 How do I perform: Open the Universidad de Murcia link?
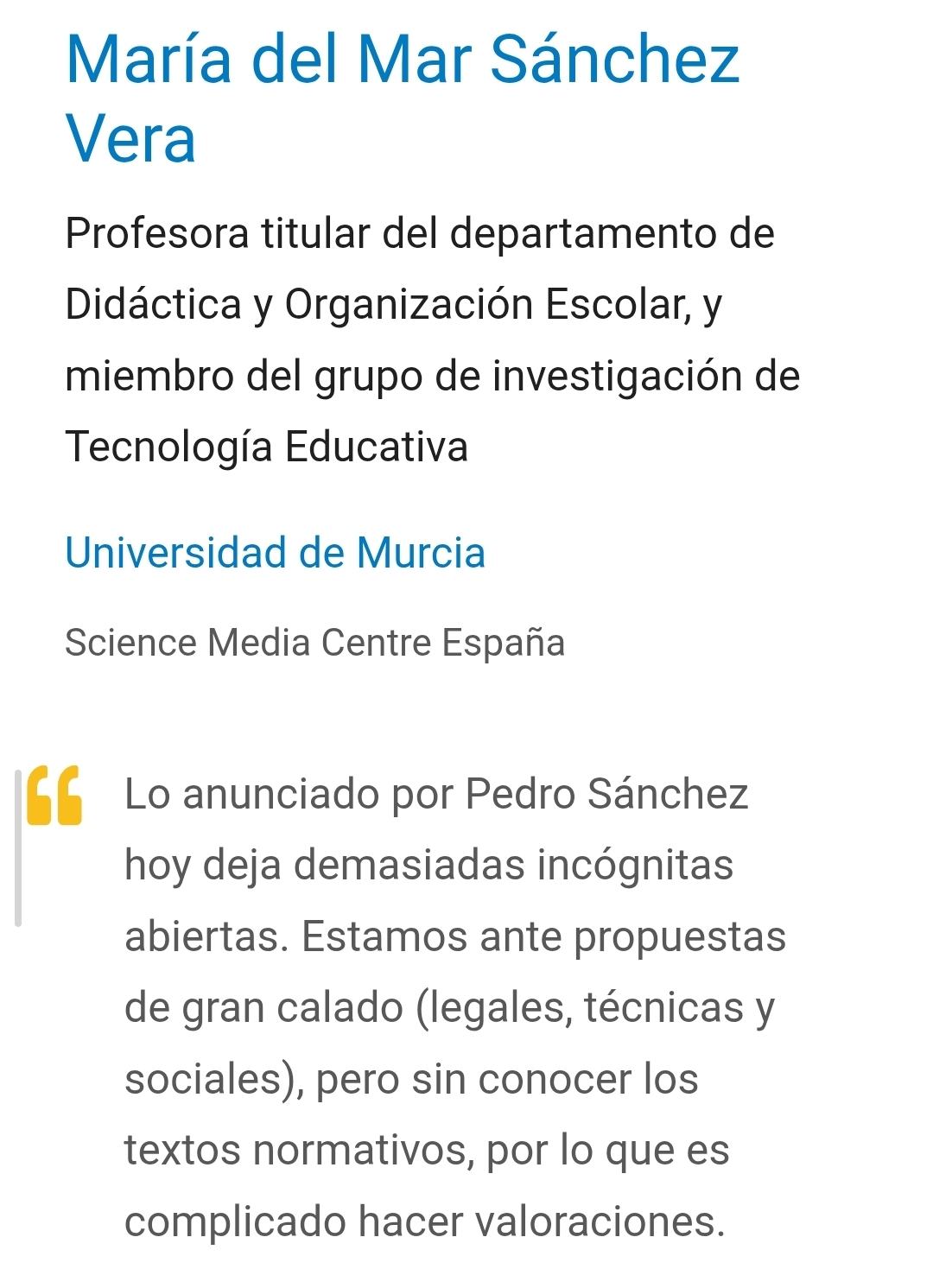pyautogui.click(x=275, y=553)
